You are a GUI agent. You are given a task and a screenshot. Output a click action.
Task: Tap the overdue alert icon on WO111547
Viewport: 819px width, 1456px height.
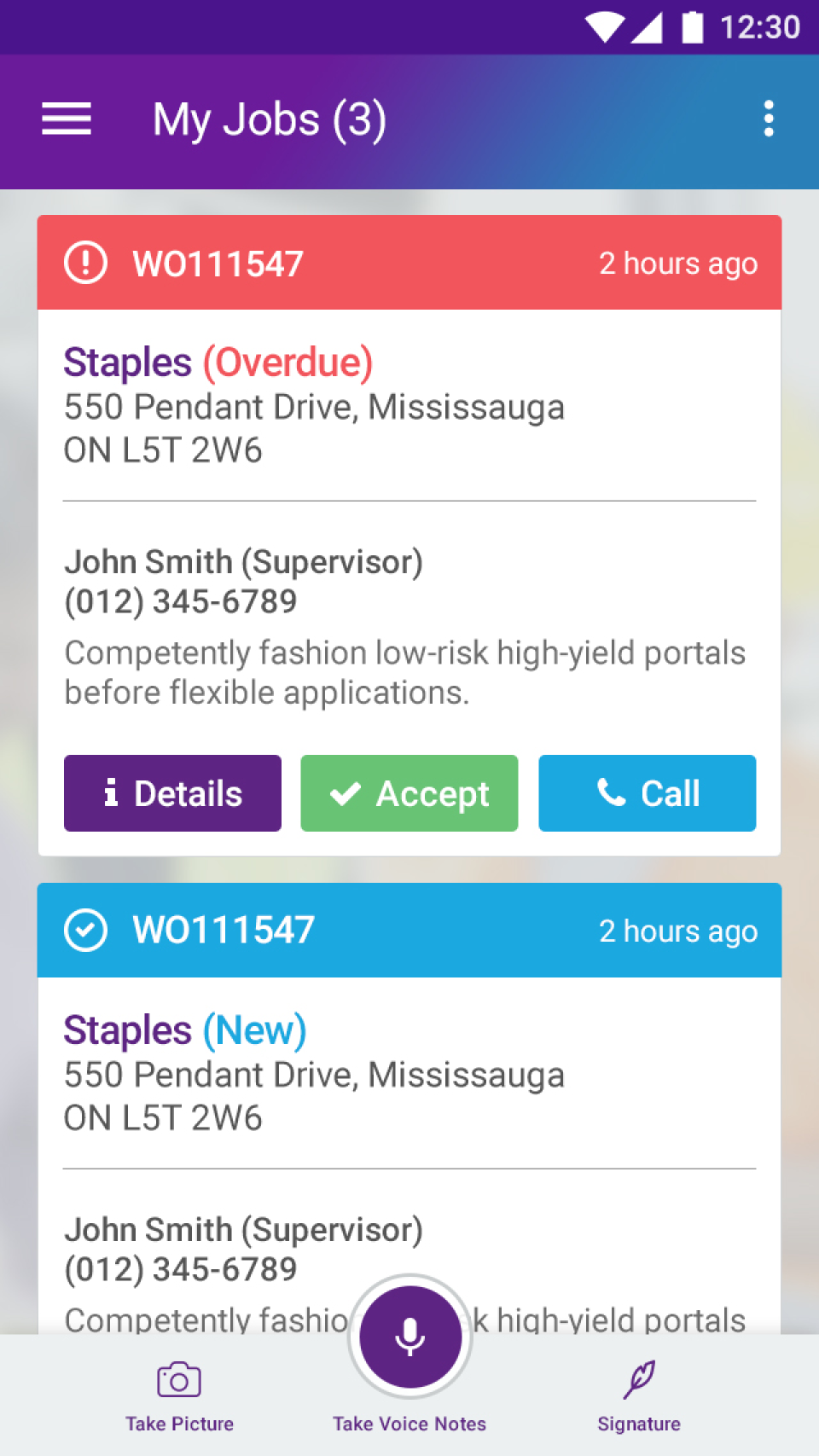(85, 263)
